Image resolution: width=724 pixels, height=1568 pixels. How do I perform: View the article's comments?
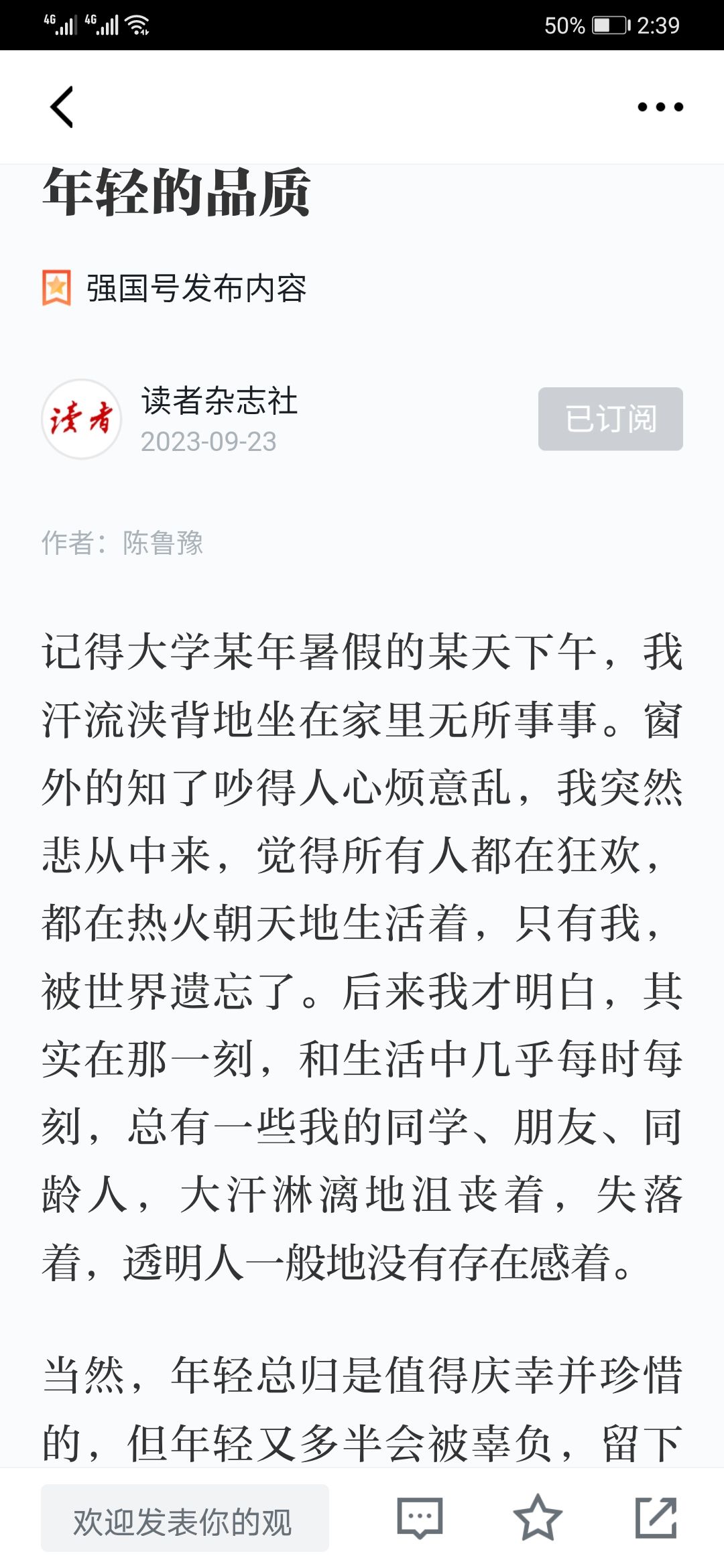click(x=420, y=1518)
